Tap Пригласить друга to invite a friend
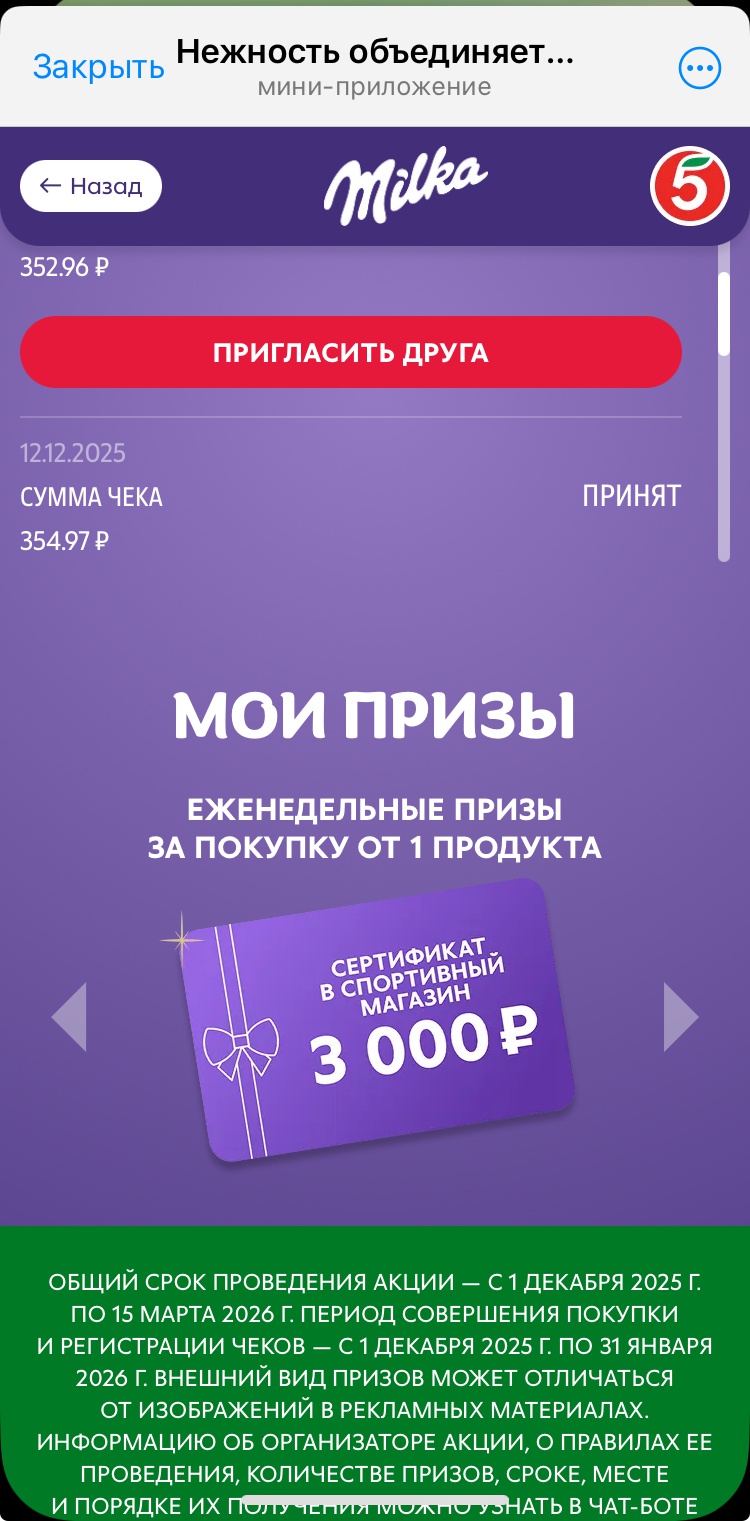The width and height of the screenshot is (750, 1521). [350, 353]
